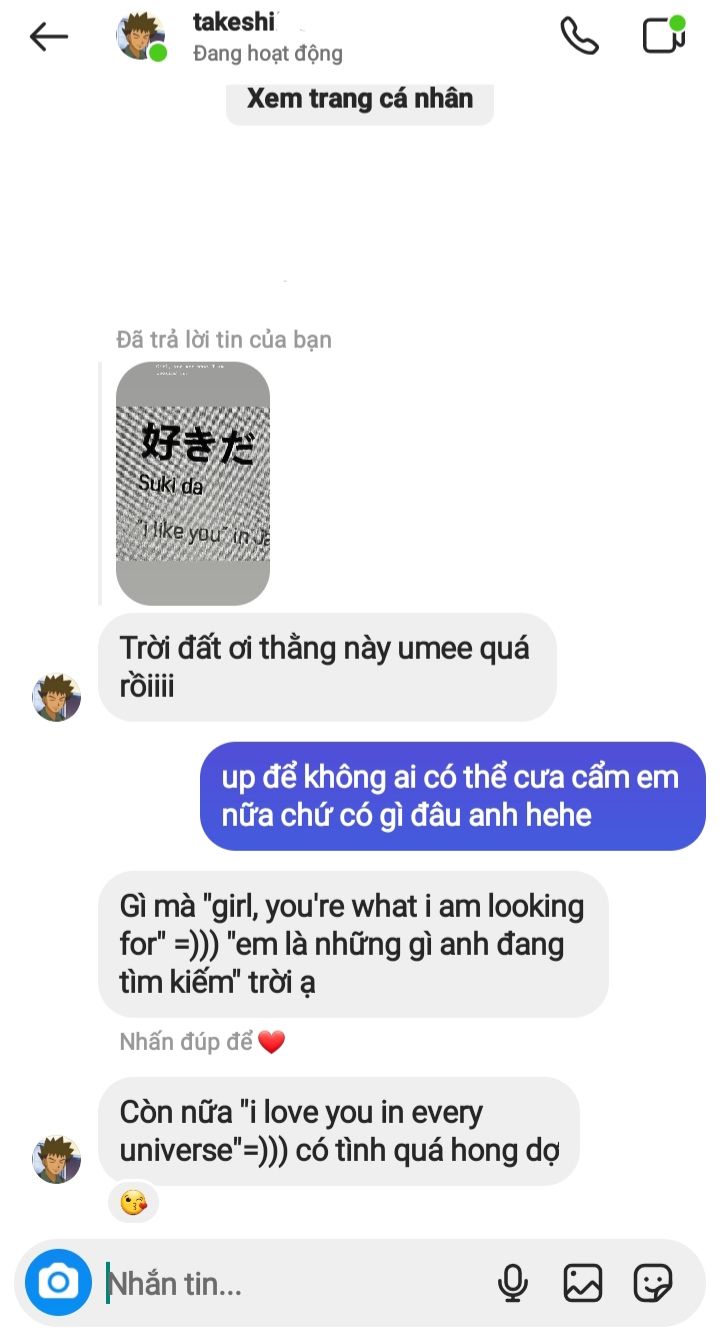Screen dimensions: 720x1338
Task: Open the sticker picker
Action: [653, 1283]
